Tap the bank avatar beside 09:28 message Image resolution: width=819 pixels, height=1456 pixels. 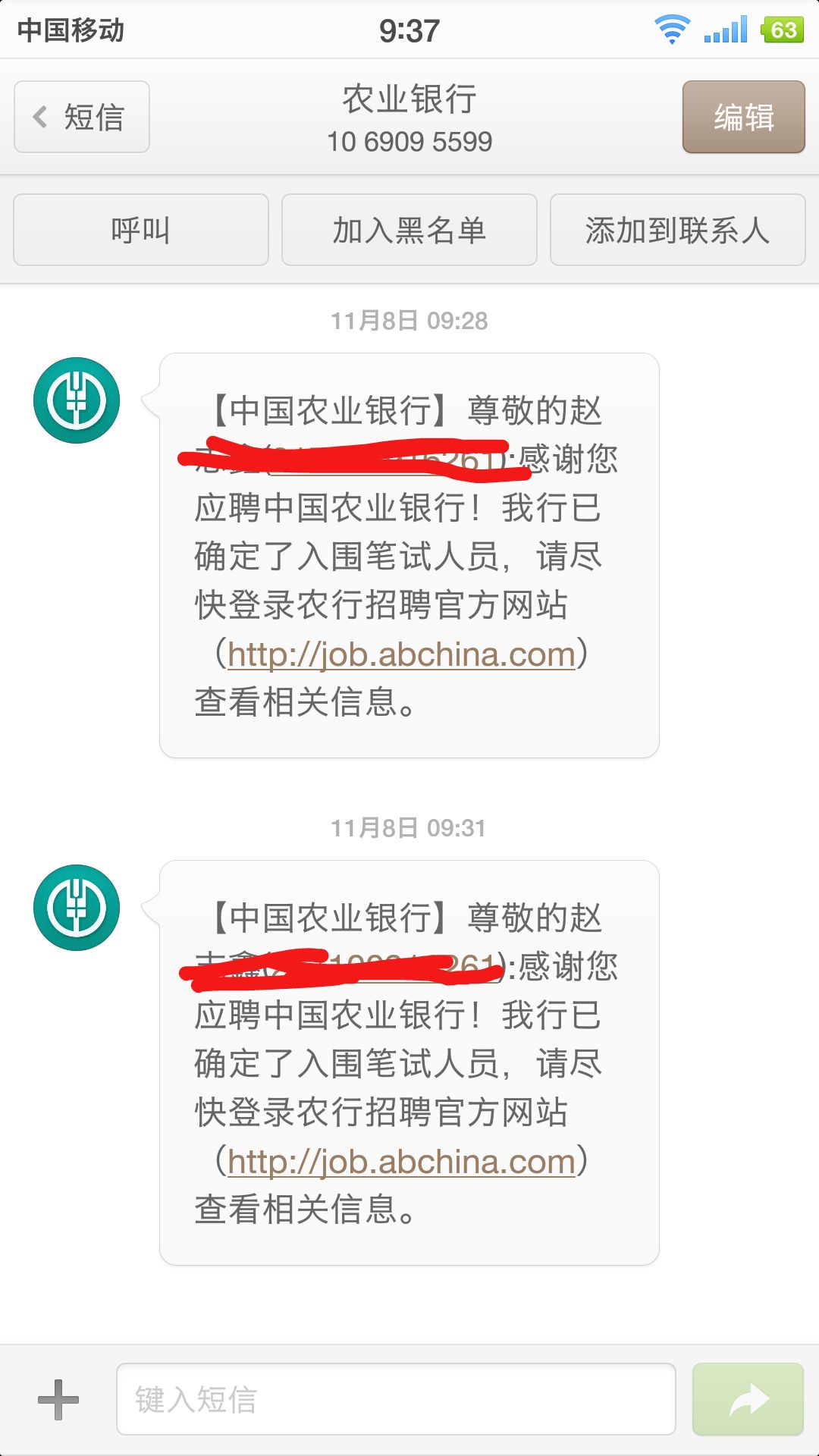(77, 400)
